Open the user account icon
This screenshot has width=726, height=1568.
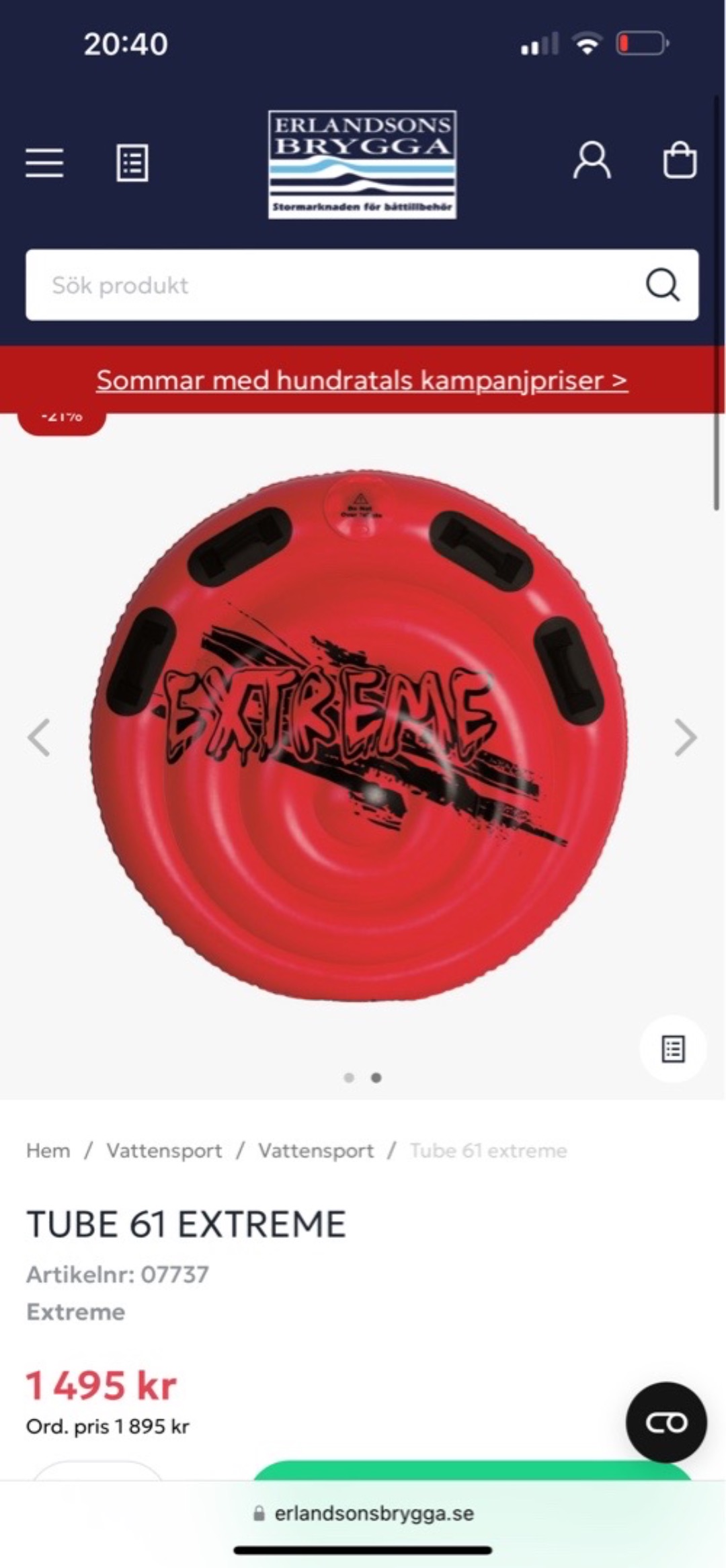(x=592, y=161)
